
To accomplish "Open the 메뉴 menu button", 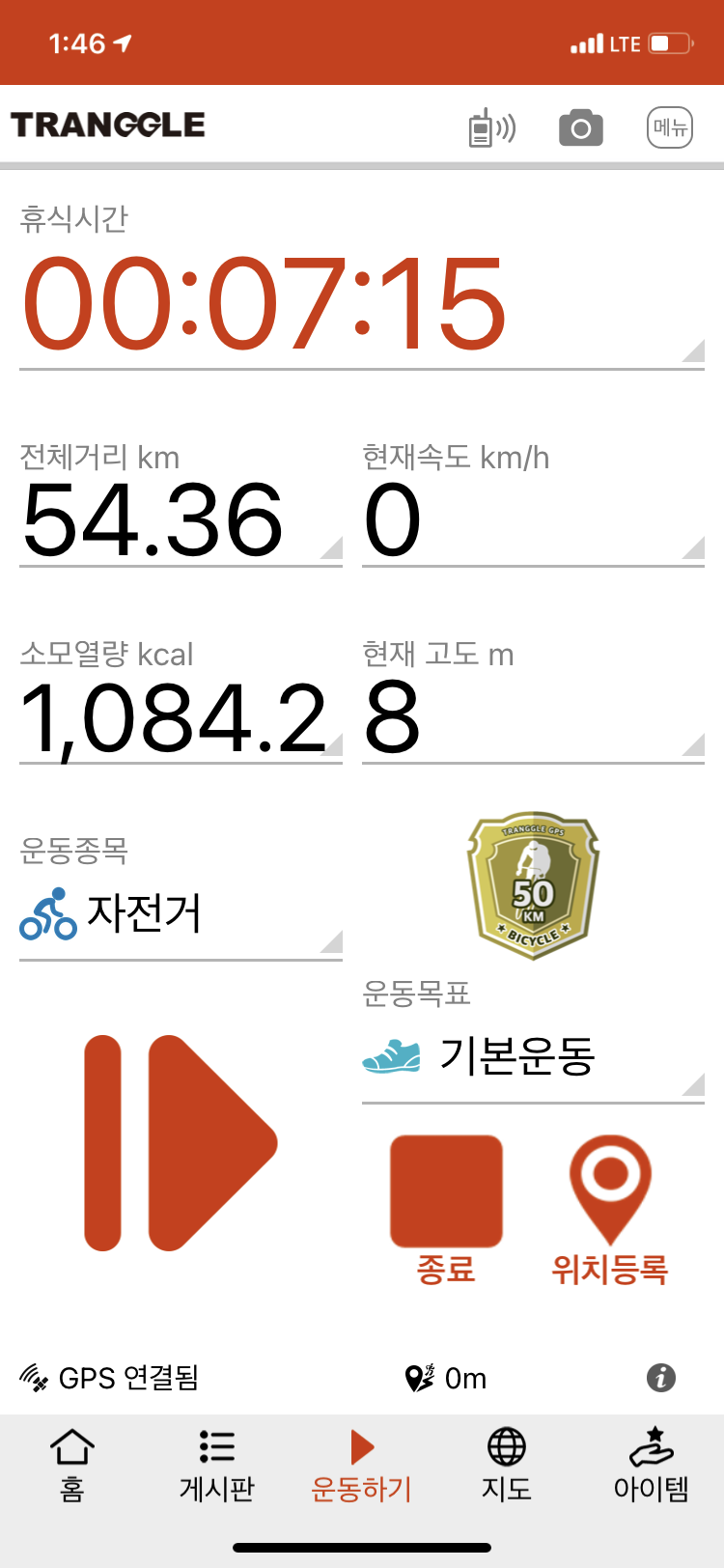I will click(x=669, y=126).
